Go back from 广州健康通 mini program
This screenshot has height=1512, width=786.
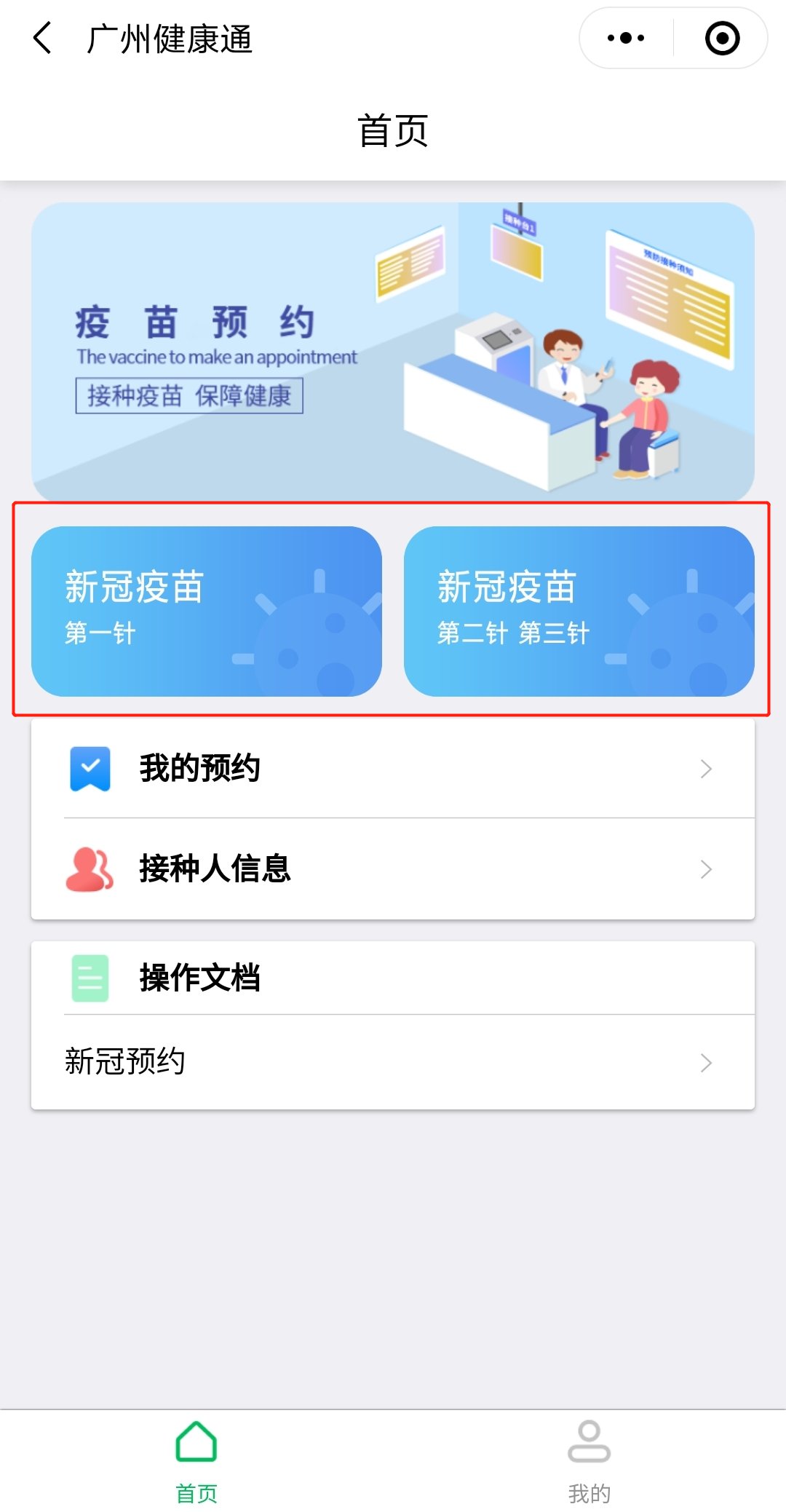42,38
